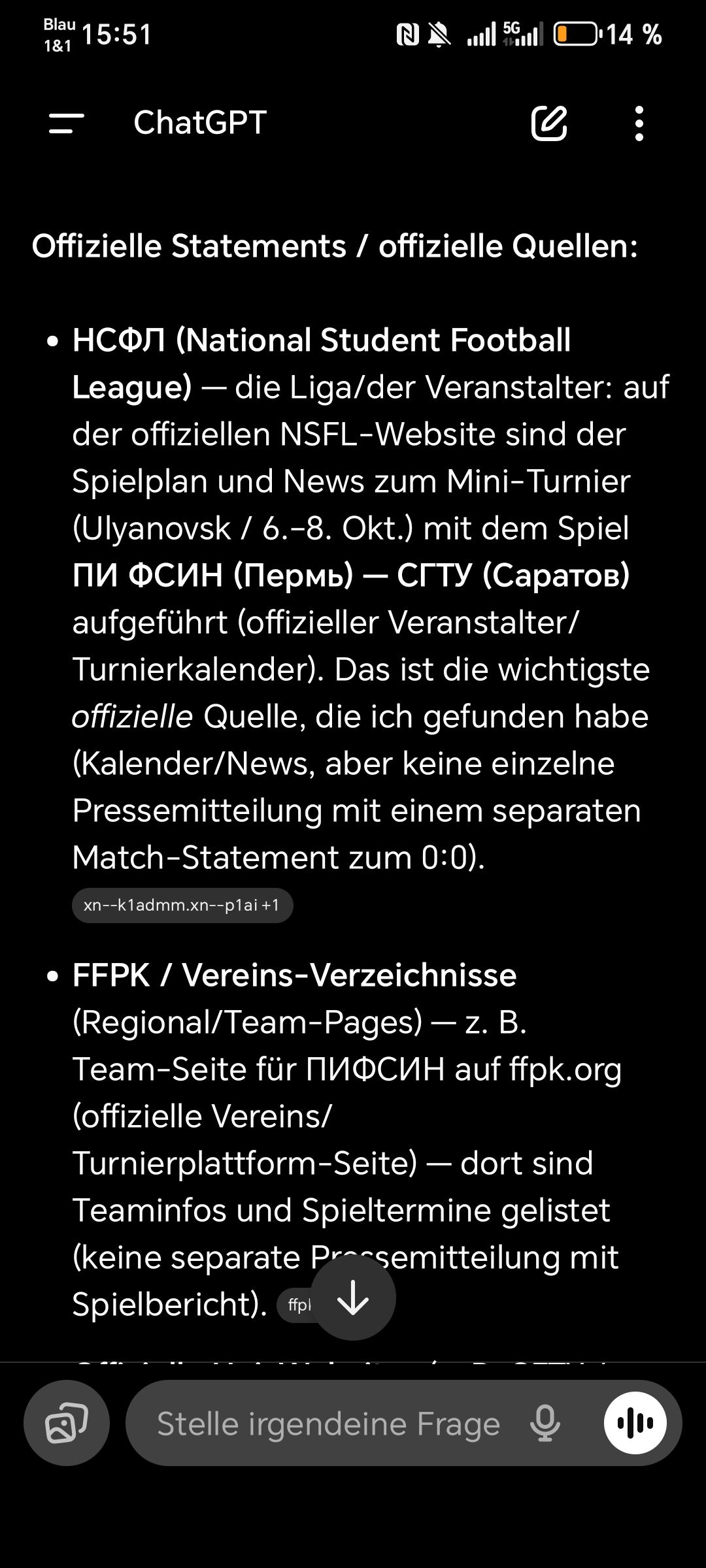
Task: Open the sidebar menu
Action: 67,123
